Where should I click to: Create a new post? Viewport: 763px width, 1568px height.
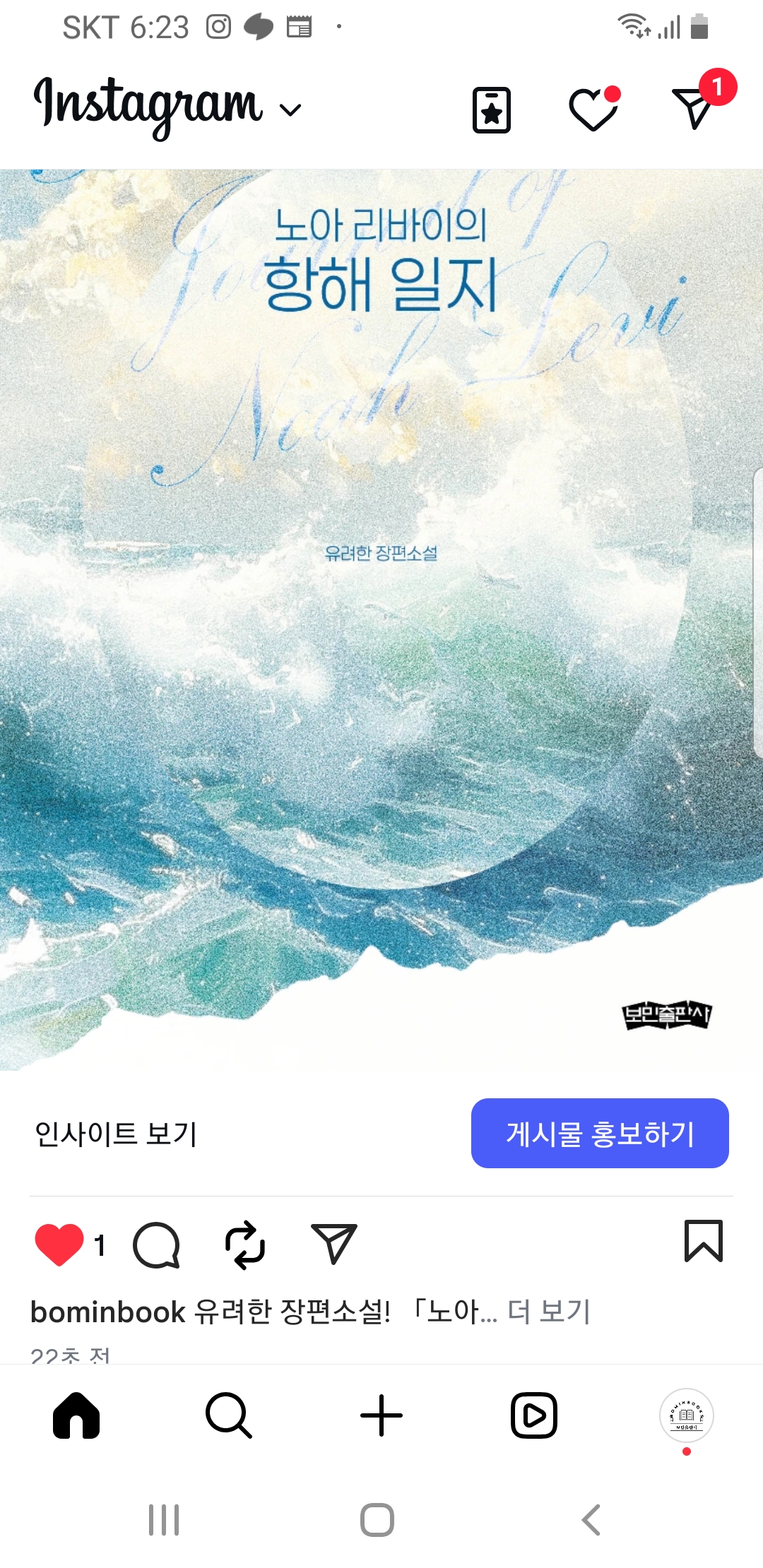click(x=381, y=1415)
